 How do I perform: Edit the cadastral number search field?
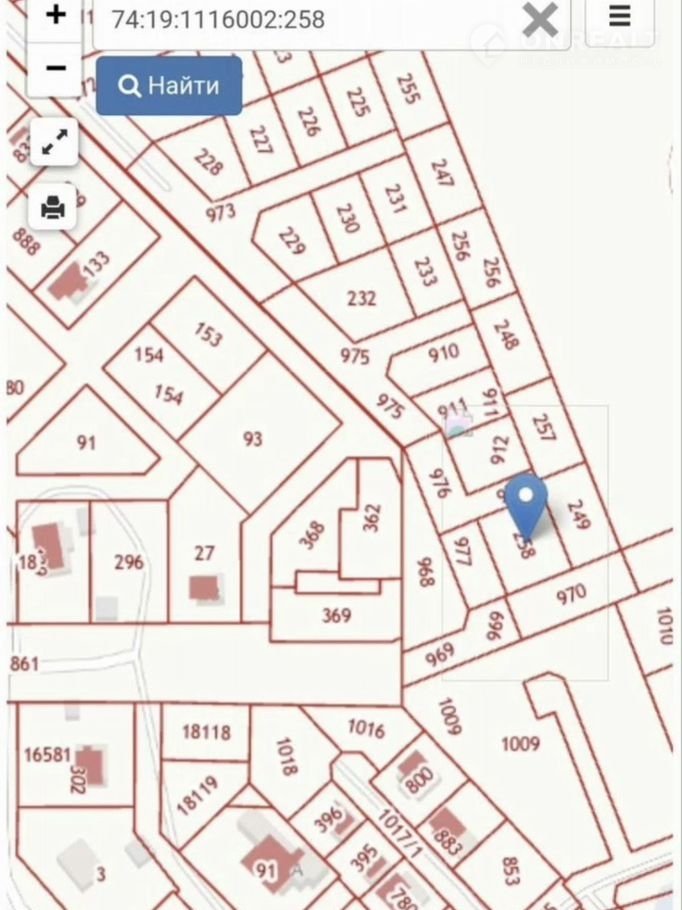(300, 19)
